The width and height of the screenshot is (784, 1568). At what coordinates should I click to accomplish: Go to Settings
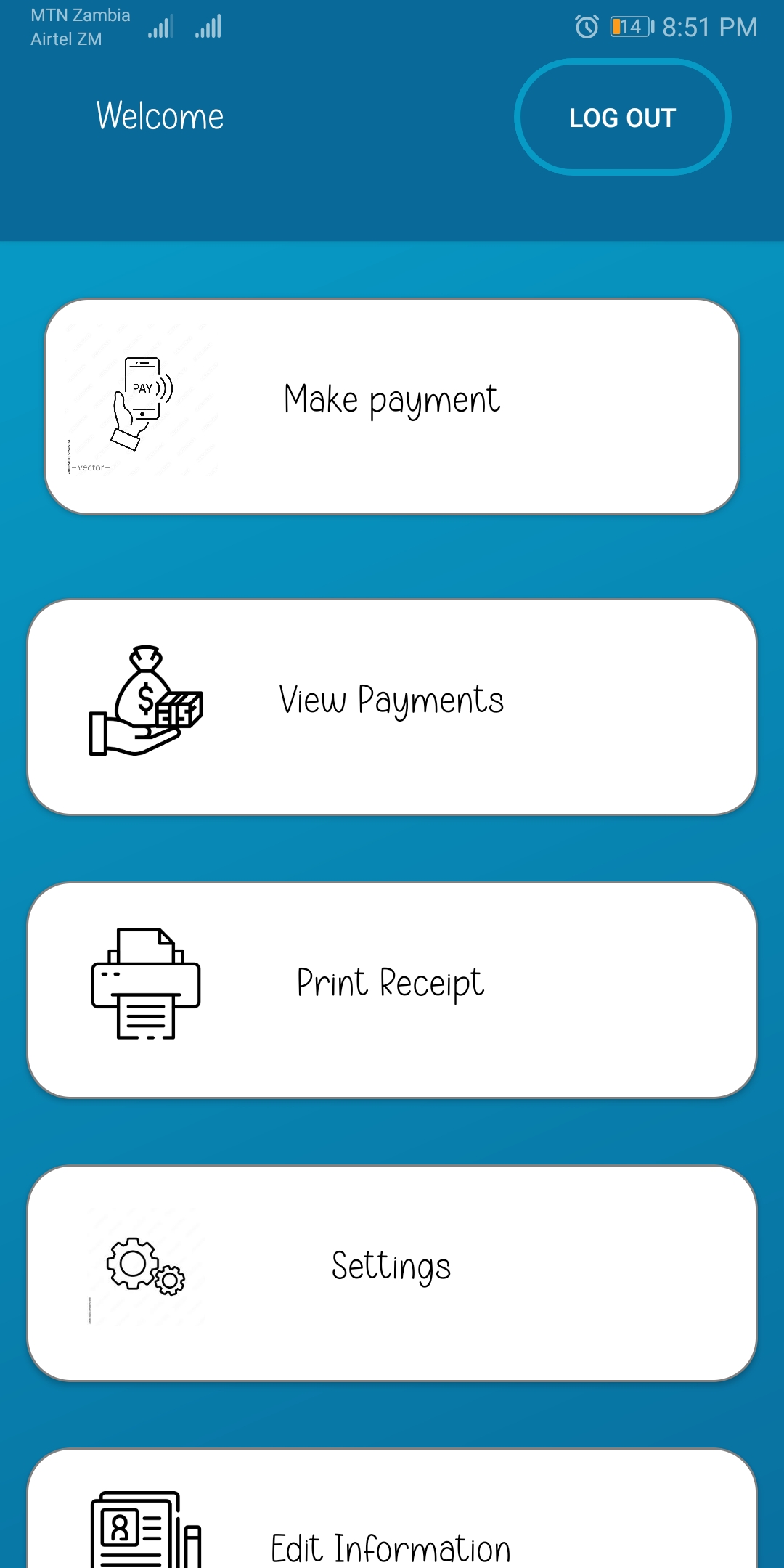392,1273
